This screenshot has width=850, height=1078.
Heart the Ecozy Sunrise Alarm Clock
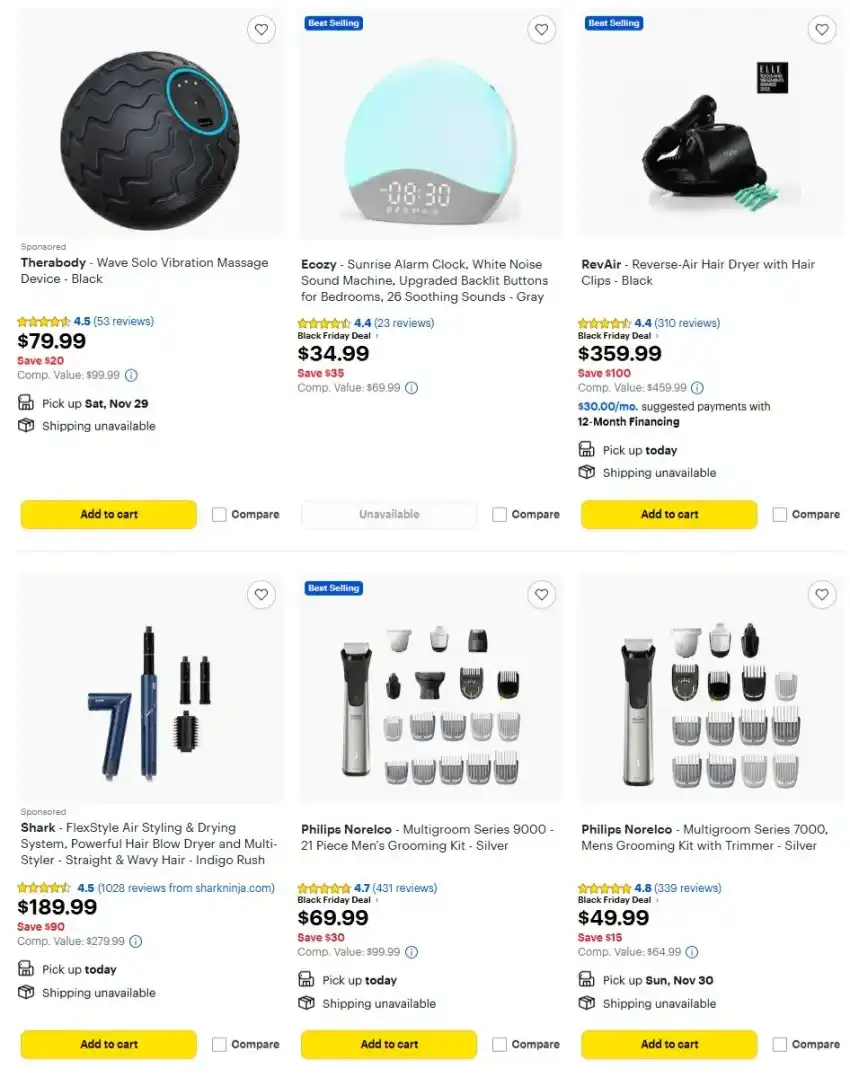541,30
